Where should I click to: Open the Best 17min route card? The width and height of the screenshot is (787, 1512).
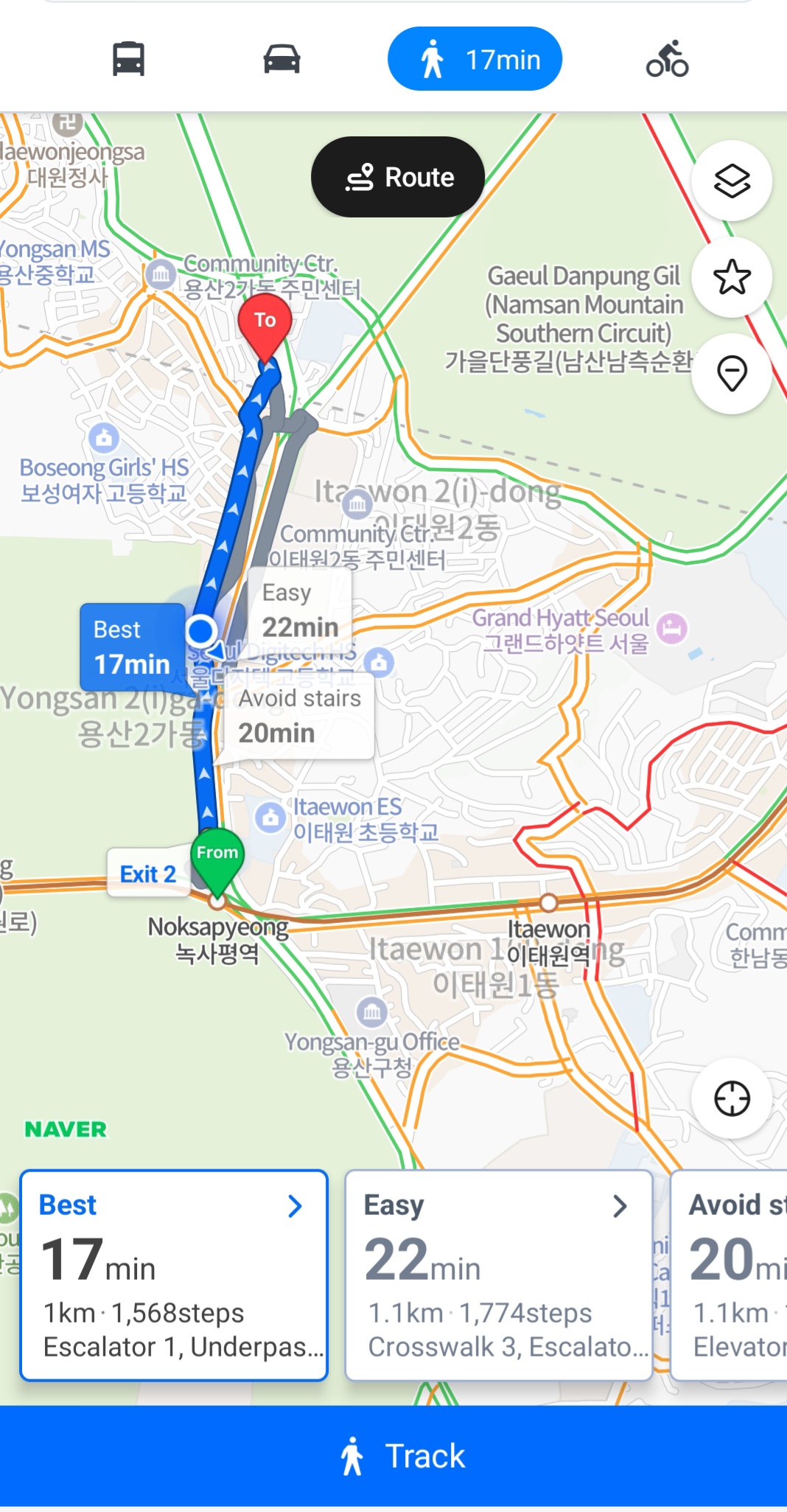(x=174, y=1275)
